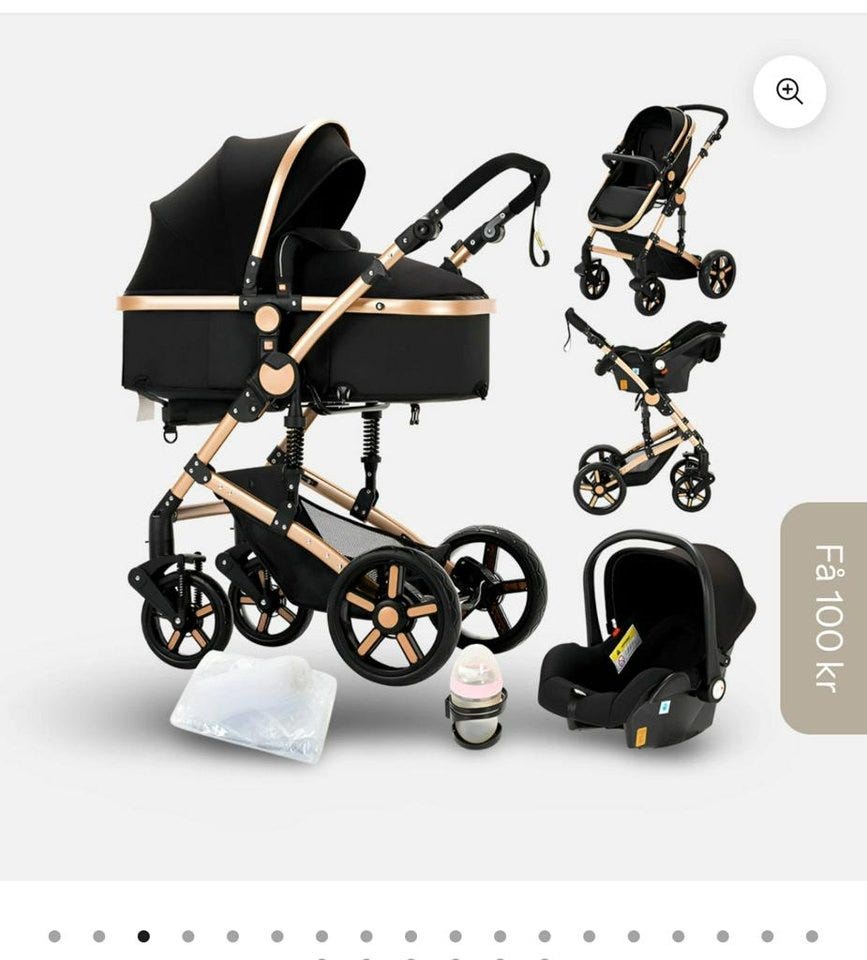Open the Få 100 kr side tab
The height and width of the screenshot is (960, 867).
click(826, 617)
